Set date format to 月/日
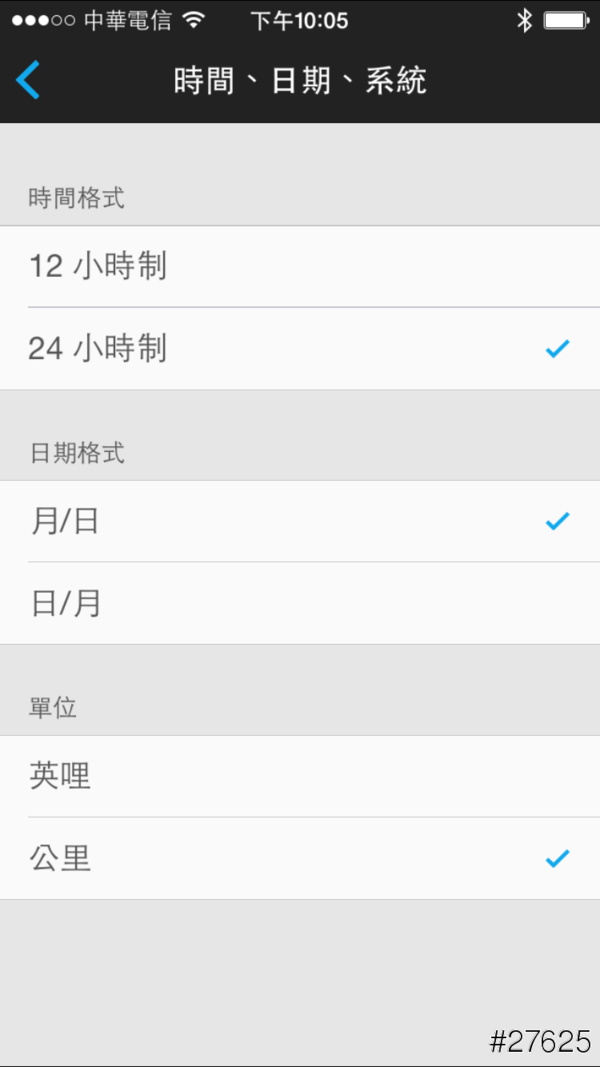 click(300, 522)
